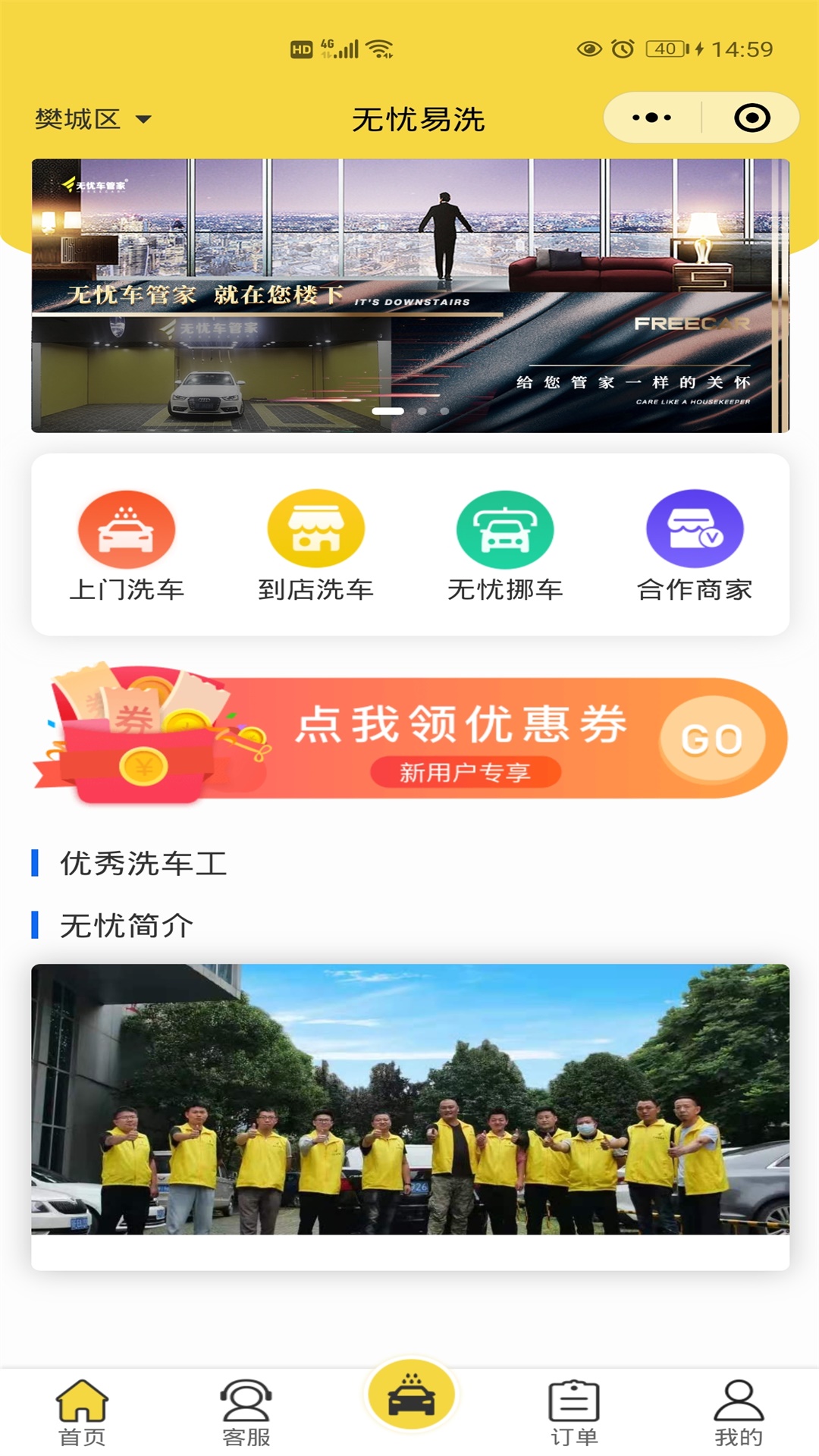Tap the center yellow car wash button
This screenshot has width=819, height=1456.
[x=411, y=1395]
